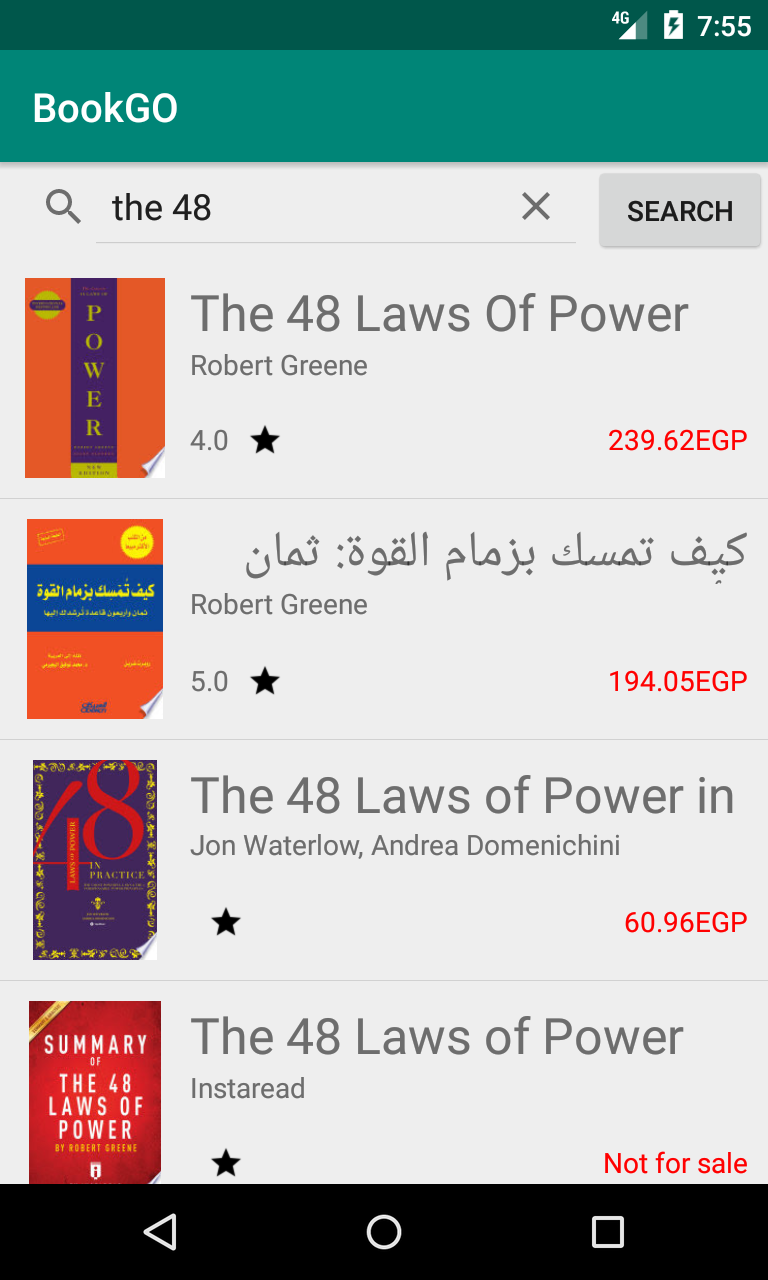Screen dimensions: 768x1280
Task: Open the Instaread summary book result
Action: (x=437, y=1038)
